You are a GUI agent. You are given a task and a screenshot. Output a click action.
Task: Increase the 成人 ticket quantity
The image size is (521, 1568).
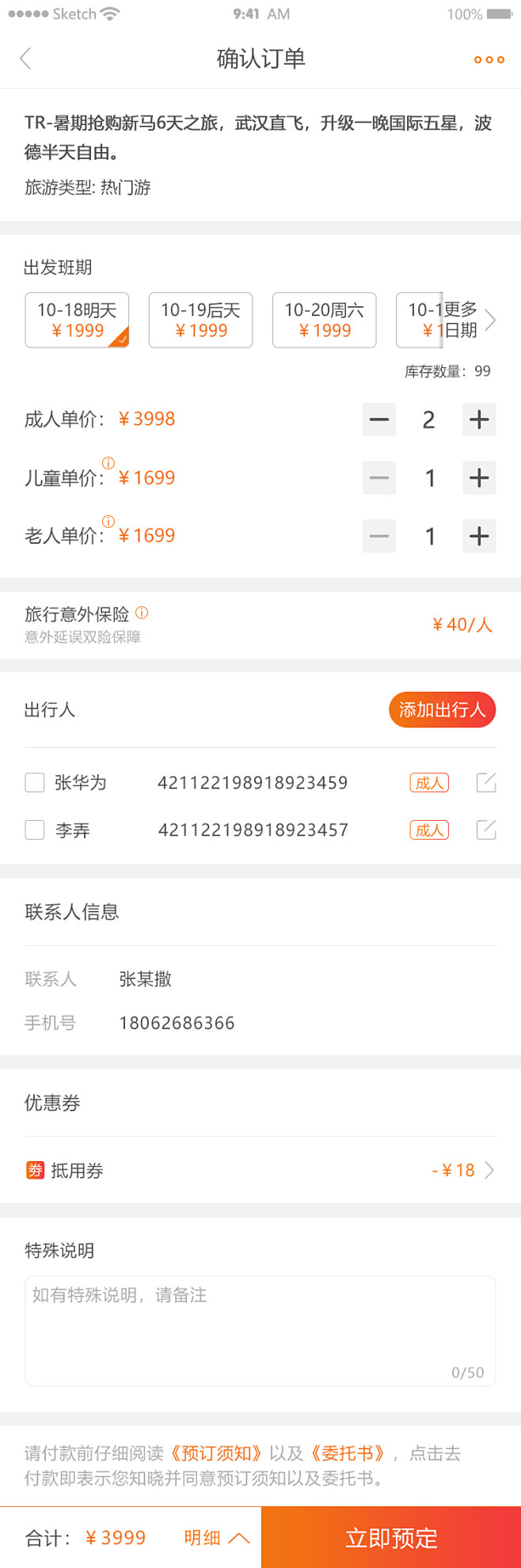click(x=479, y=420)
